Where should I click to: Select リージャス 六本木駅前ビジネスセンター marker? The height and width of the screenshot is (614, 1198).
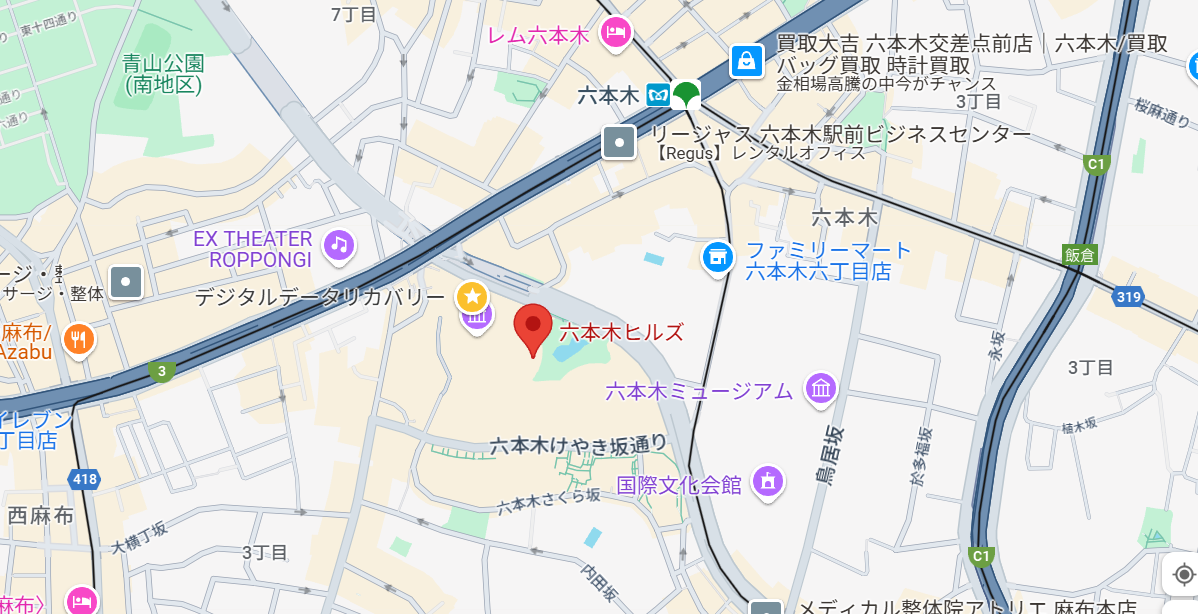click(x=619, y=142)
